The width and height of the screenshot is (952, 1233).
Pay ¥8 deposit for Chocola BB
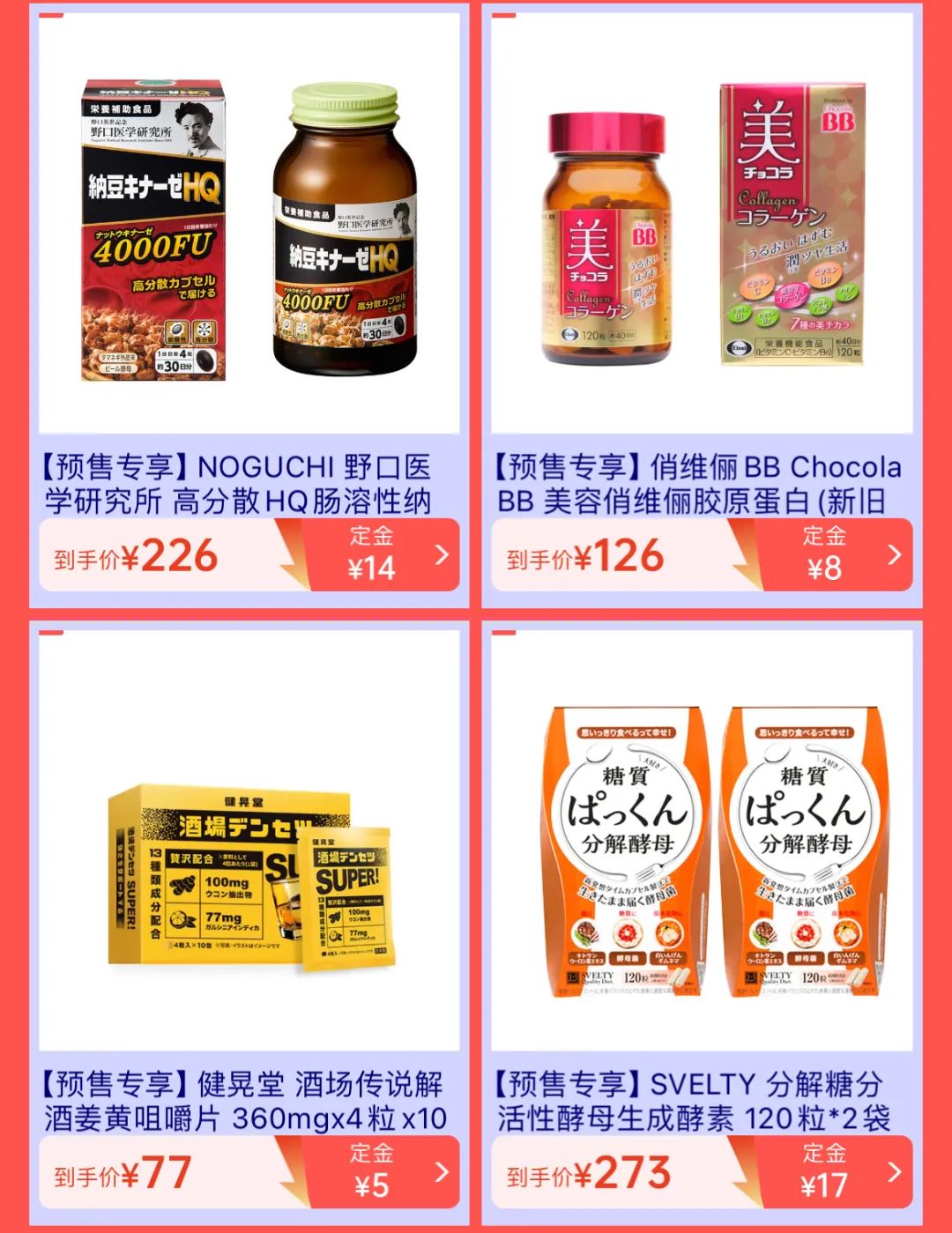(833, 555)
